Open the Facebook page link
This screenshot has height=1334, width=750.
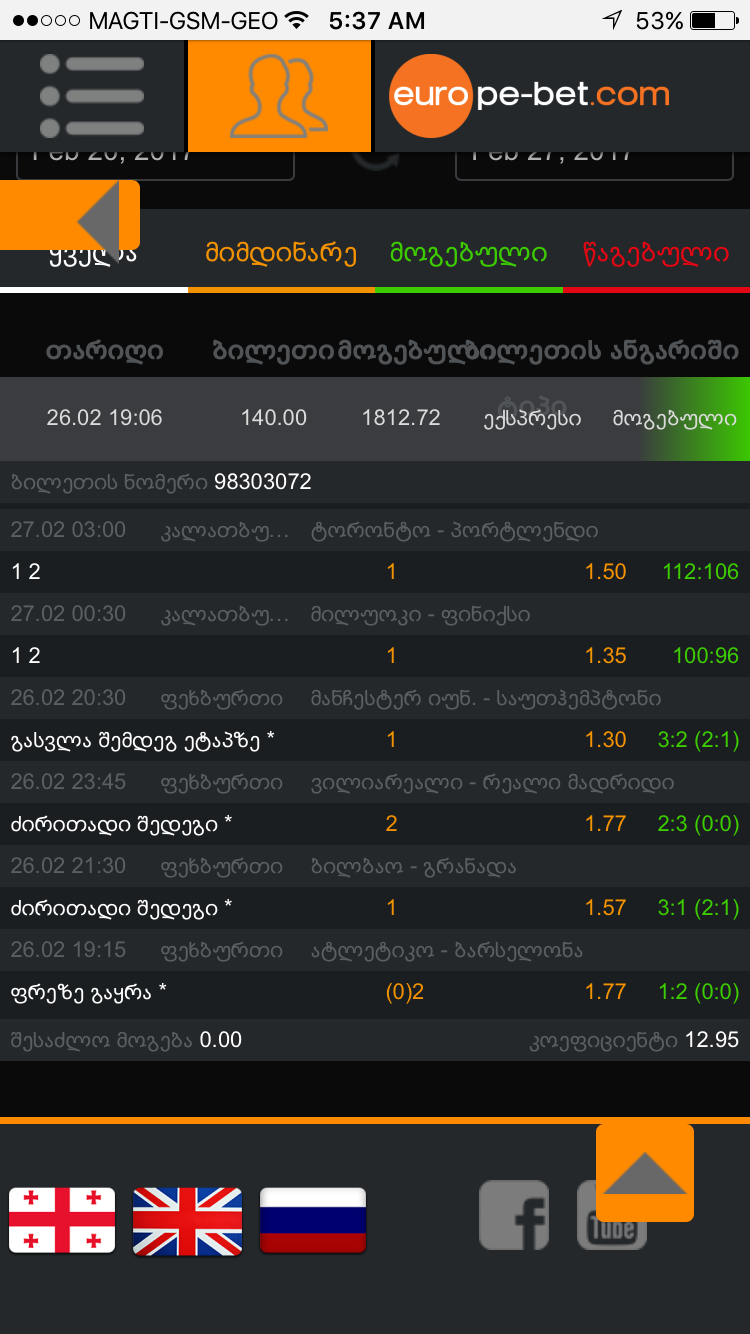(x=514, y=1216)
